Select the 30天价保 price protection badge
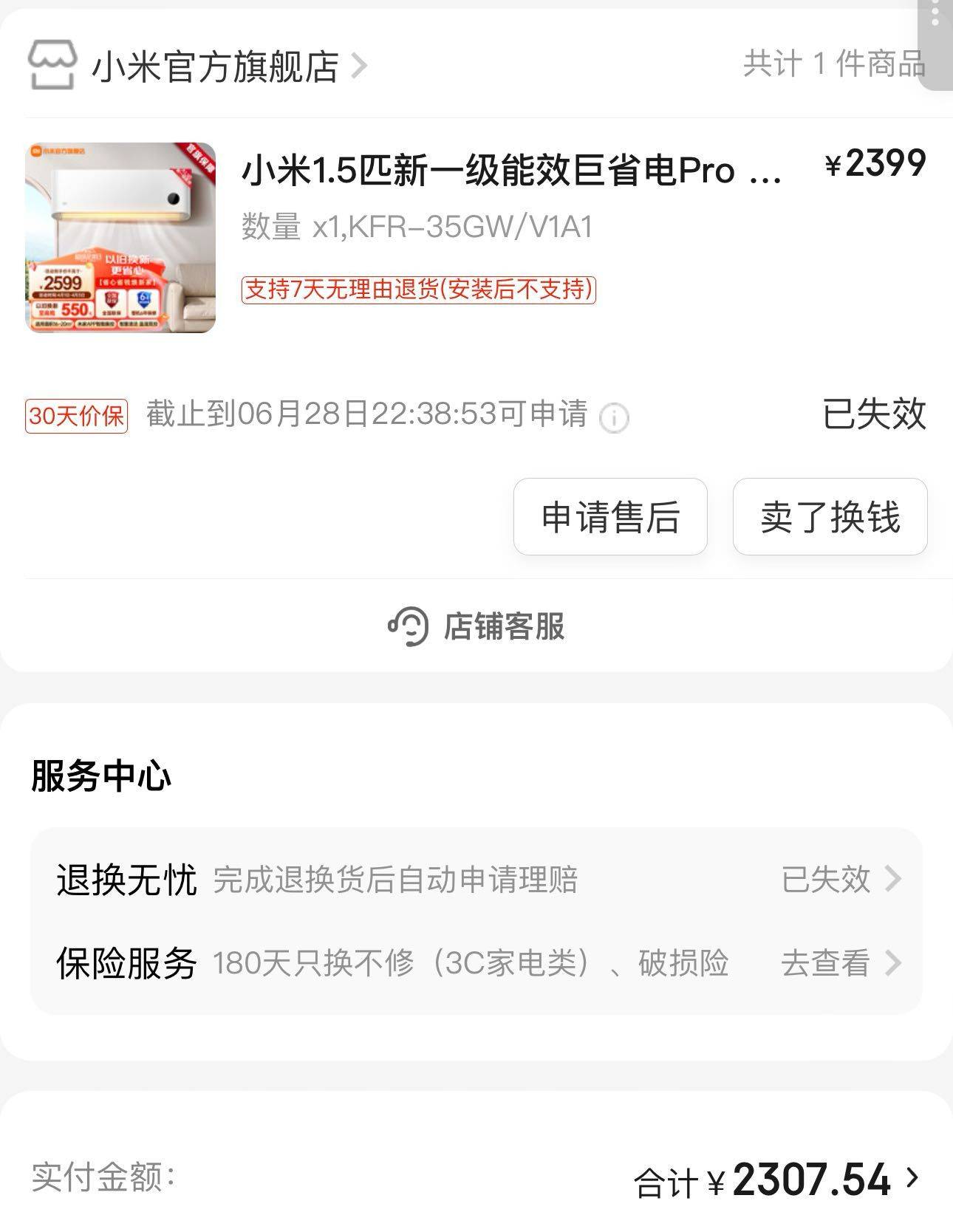This screenshot has height=1232, width=953. point(76,417)
